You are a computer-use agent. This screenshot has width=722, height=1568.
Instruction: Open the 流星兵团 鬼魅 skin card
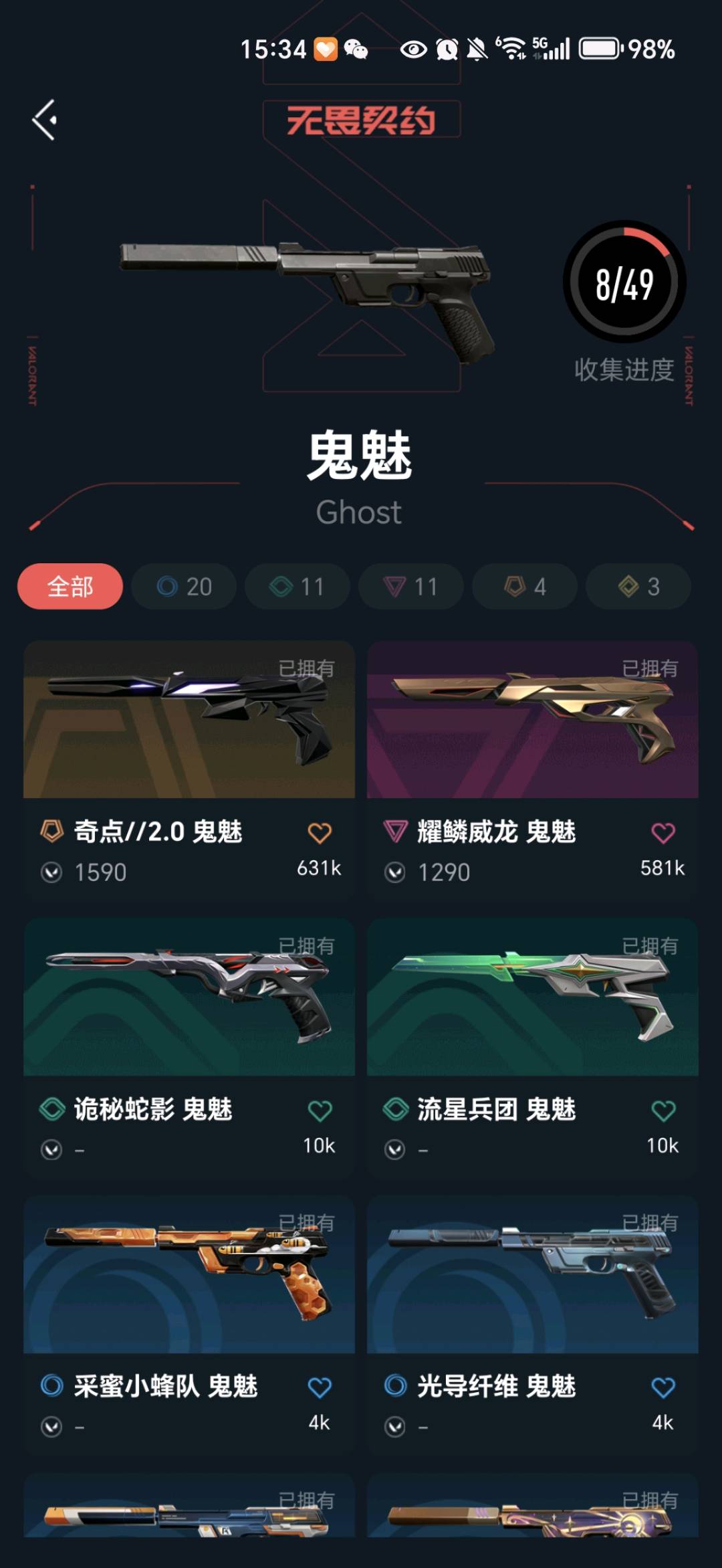pos(533,1047)
